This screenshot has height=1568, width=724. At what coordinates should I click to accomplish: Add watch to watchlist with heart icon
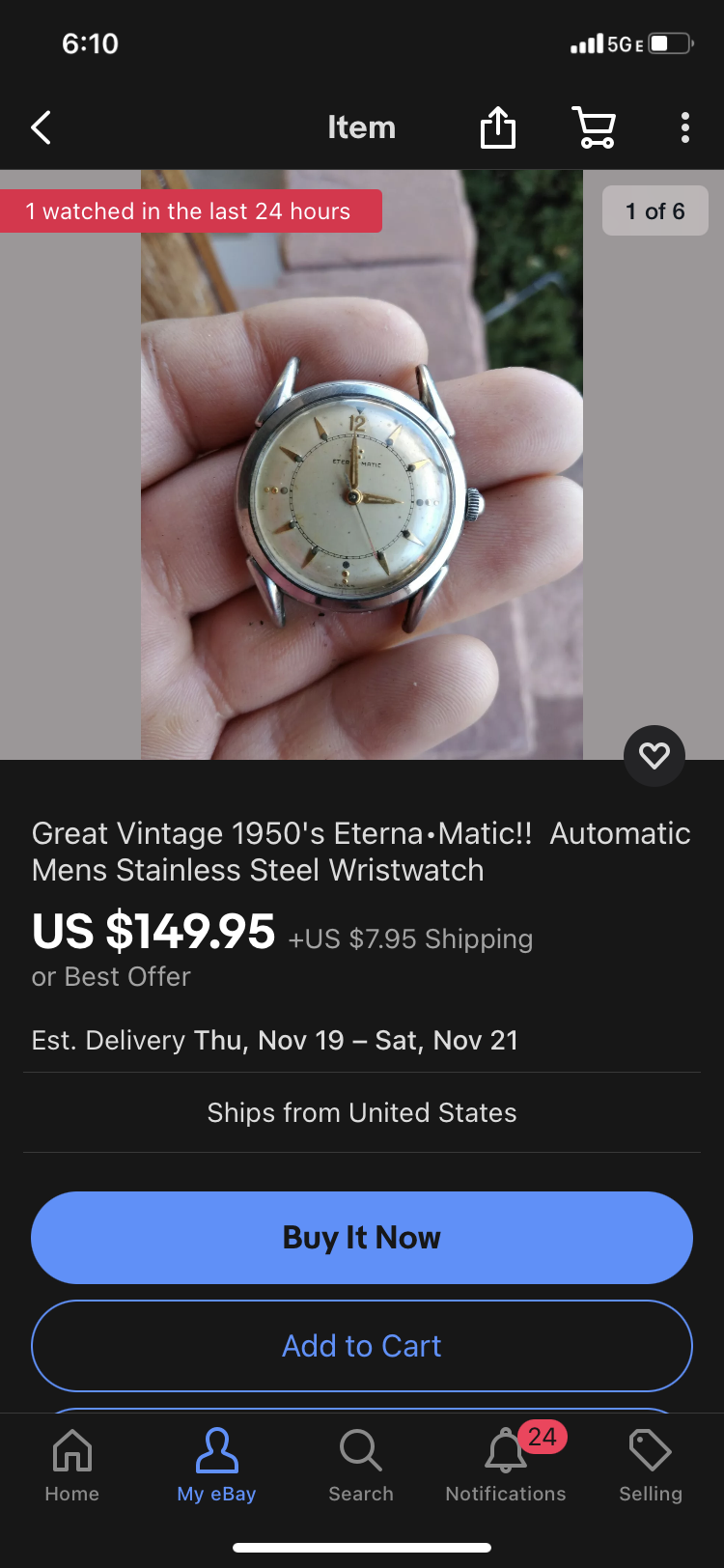tap(654, 755)
